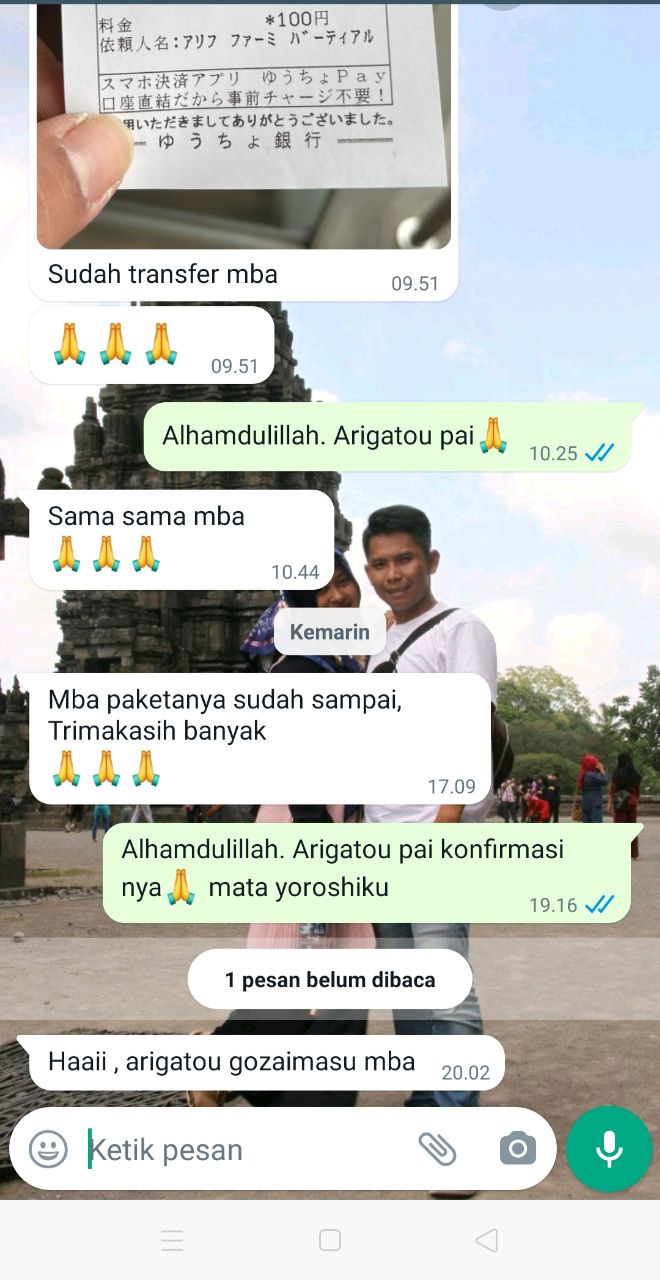This screenshot has width=660, height=1280.
Task: Open the recent apps menu
Action: pyautogui.click(x=172, y=1241)
